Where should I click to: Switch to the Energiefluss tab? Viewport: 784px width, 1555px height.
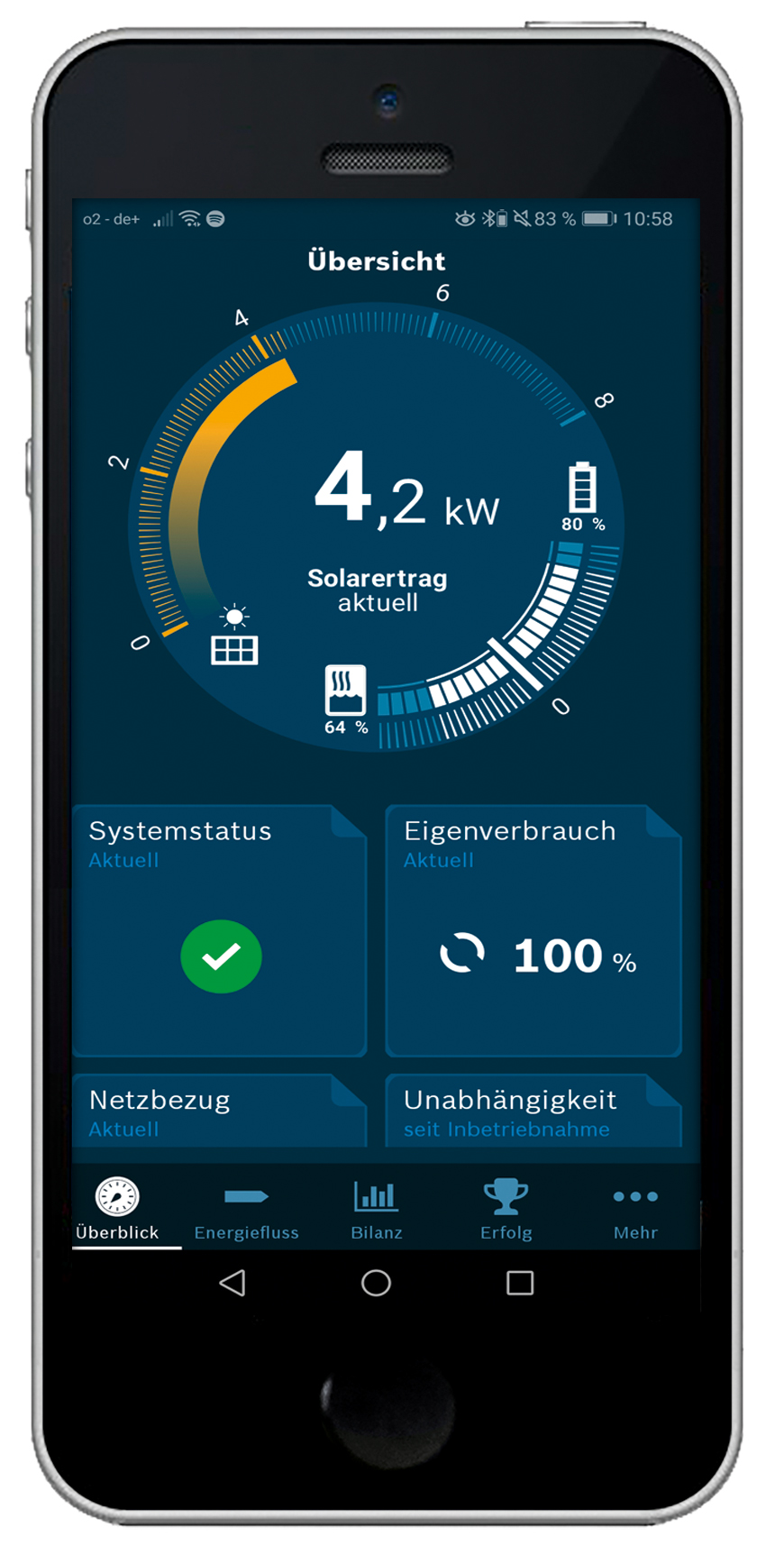[x=246, y=1211]
